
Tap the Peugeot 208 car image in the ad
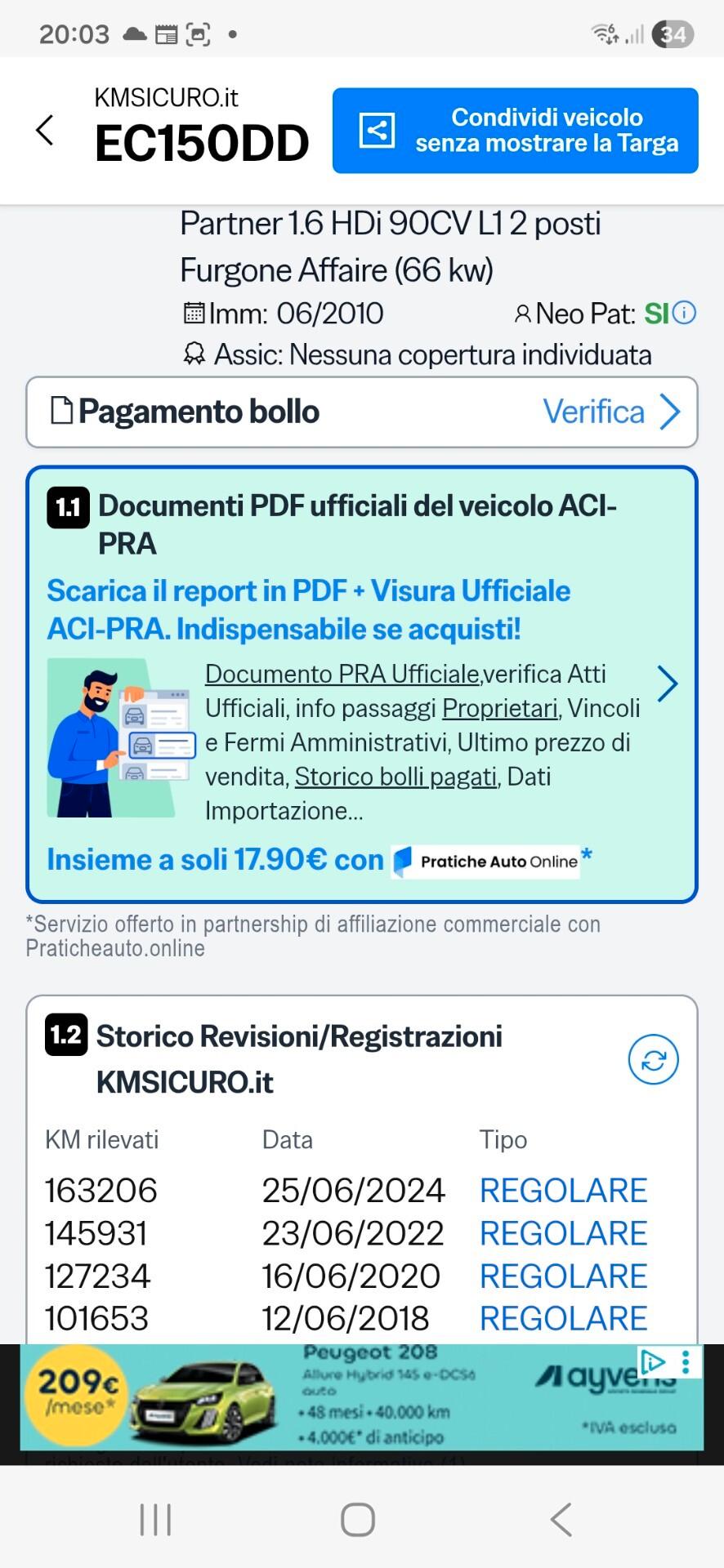204,1398
